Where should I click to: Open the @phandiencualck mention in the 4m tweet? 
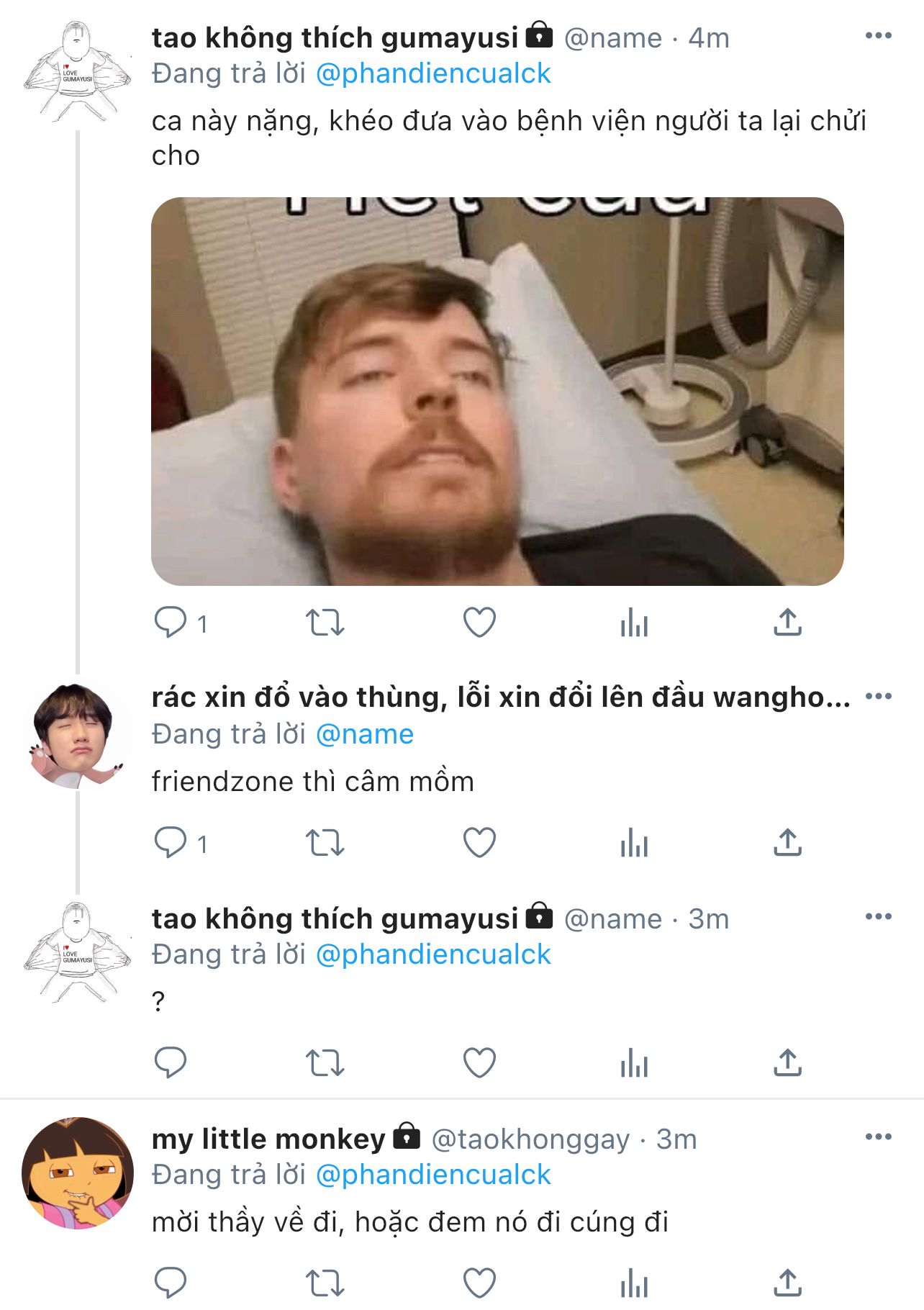(x=433, y=73)
